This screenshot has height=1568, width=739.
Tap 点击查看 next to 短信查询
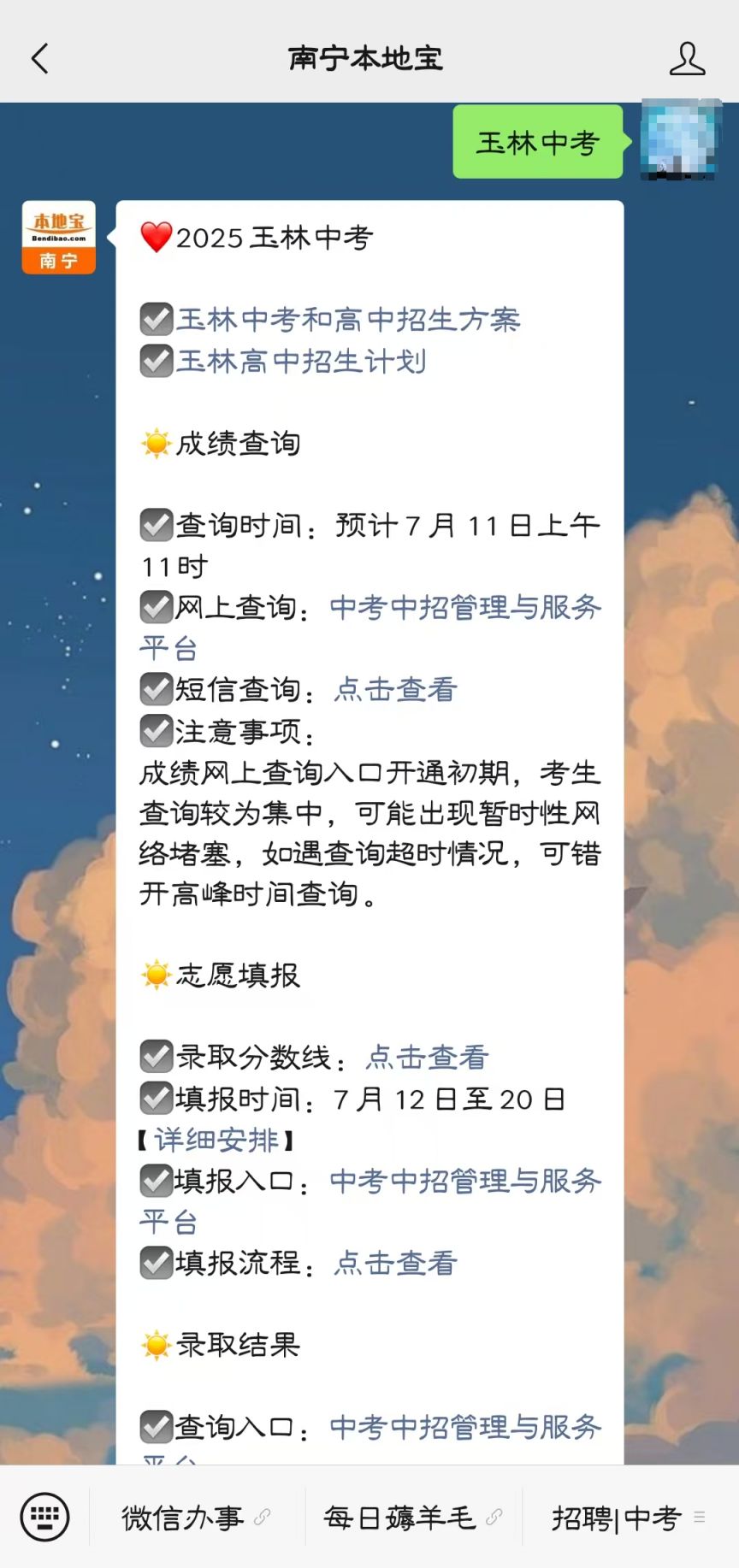click(396, 689)
